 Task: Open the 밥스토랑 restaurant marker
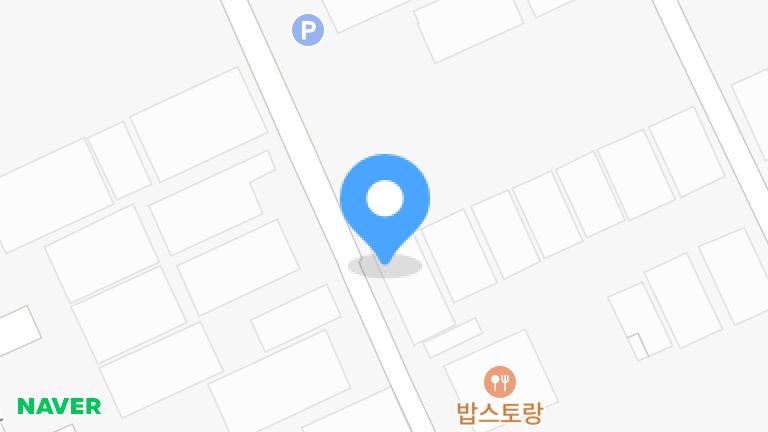pyautogui.click(x=499, y=382)
